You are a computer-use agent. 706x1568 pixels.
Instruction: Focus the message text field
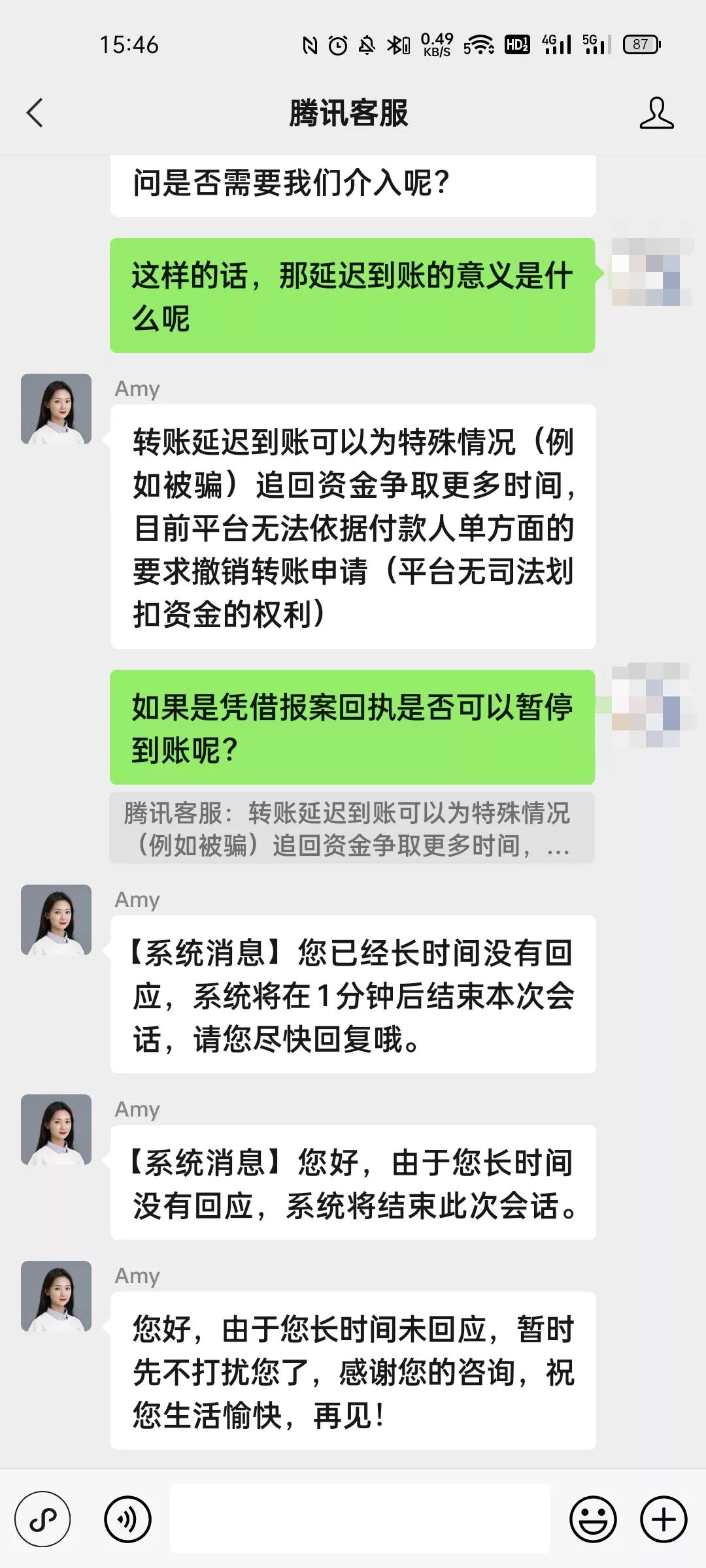point(360,1519)
